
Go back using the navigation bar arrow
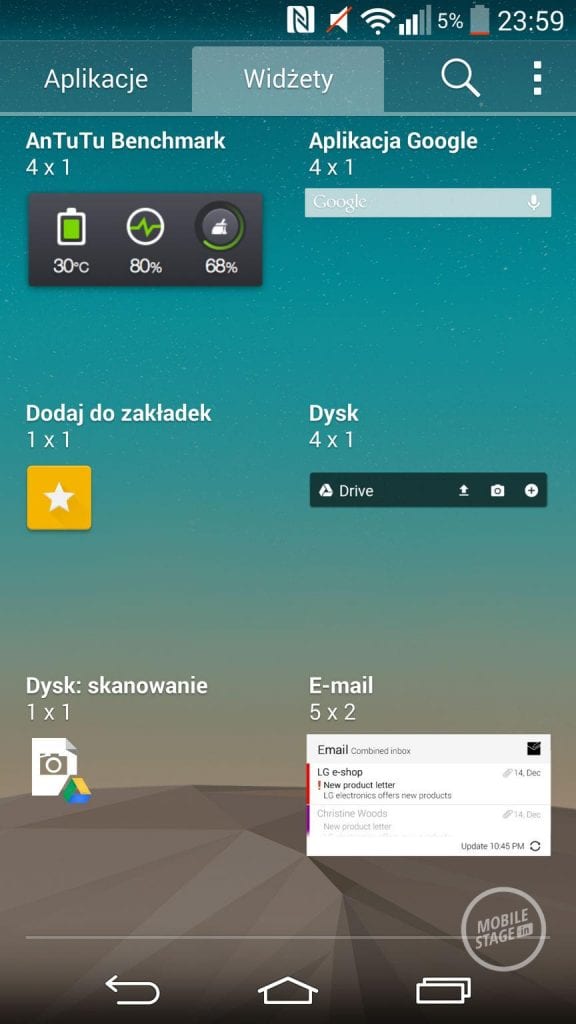(x=133, y=989)
